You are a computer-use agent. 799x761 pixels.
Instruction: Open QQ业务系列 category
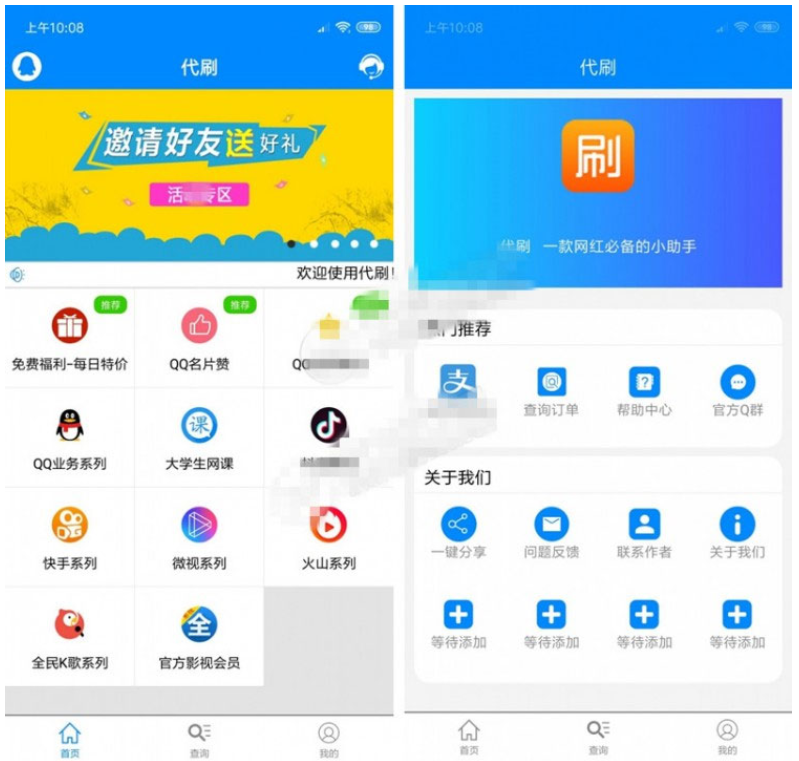coord(69,438)
